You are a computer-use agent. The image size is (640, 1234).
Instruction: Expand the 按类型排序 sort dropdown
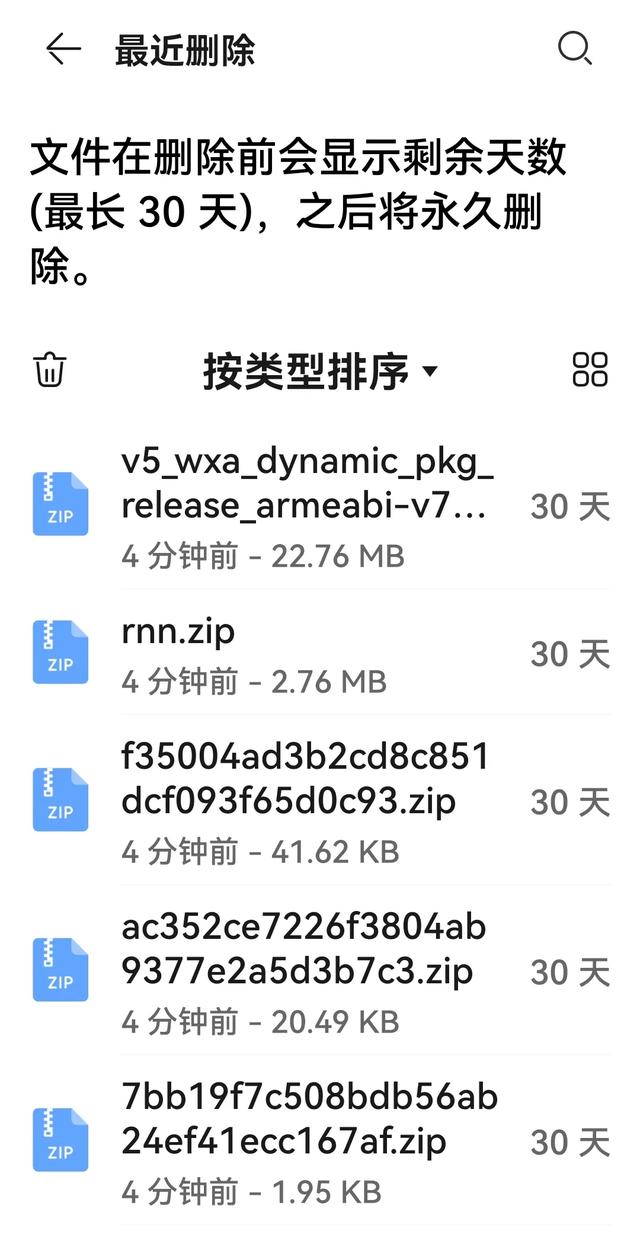(x=320, y=370)
